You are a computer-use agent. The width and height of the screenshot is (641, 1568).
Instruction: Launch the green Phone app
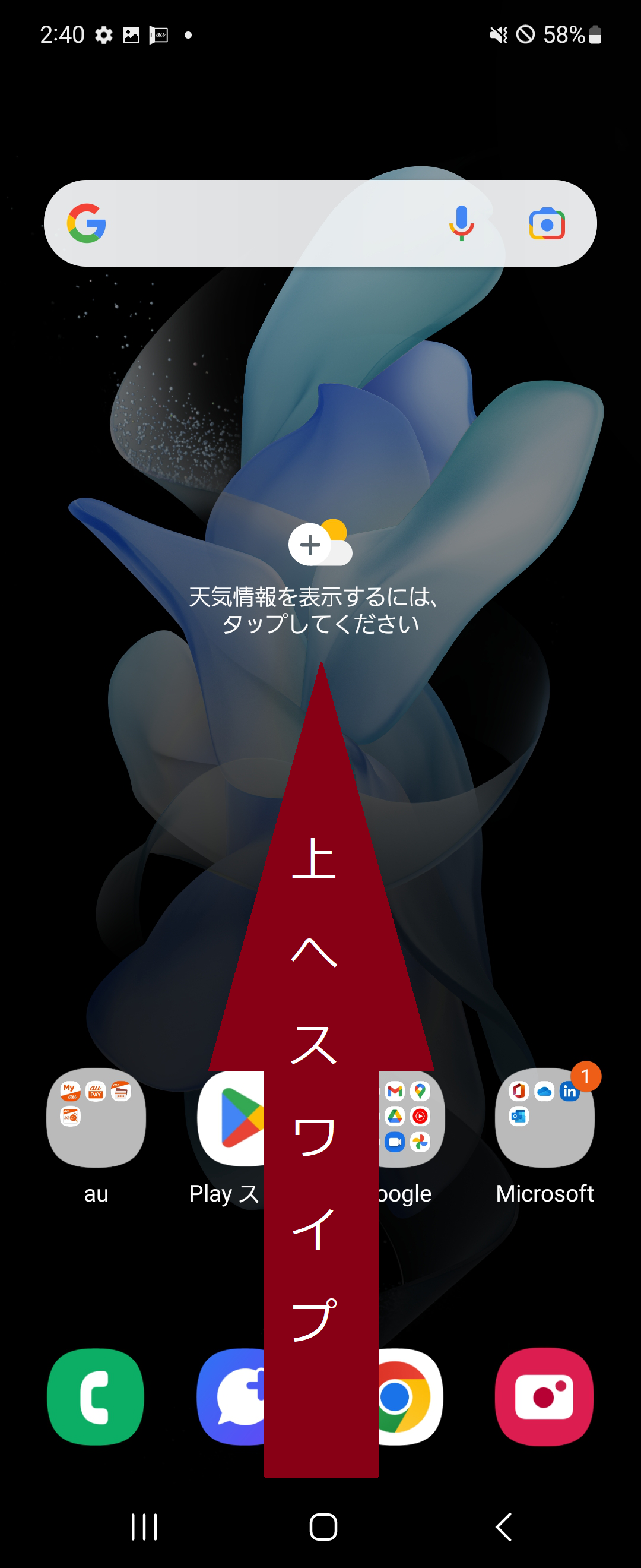tap(96, 1396)
